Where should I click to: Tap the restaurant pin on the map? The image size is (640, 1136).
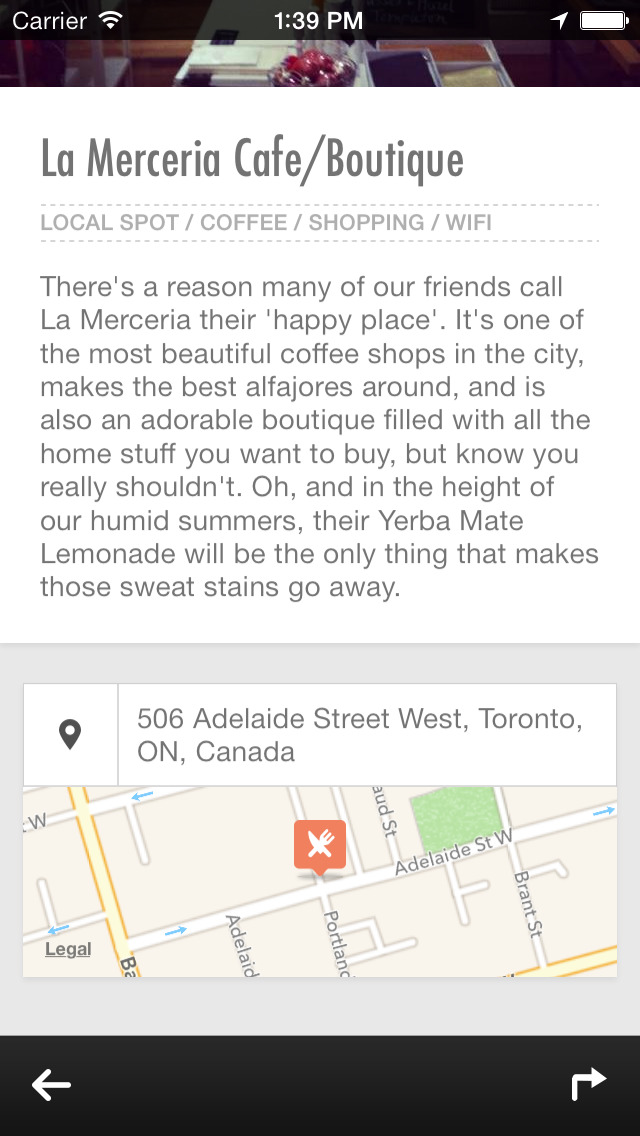320,846
